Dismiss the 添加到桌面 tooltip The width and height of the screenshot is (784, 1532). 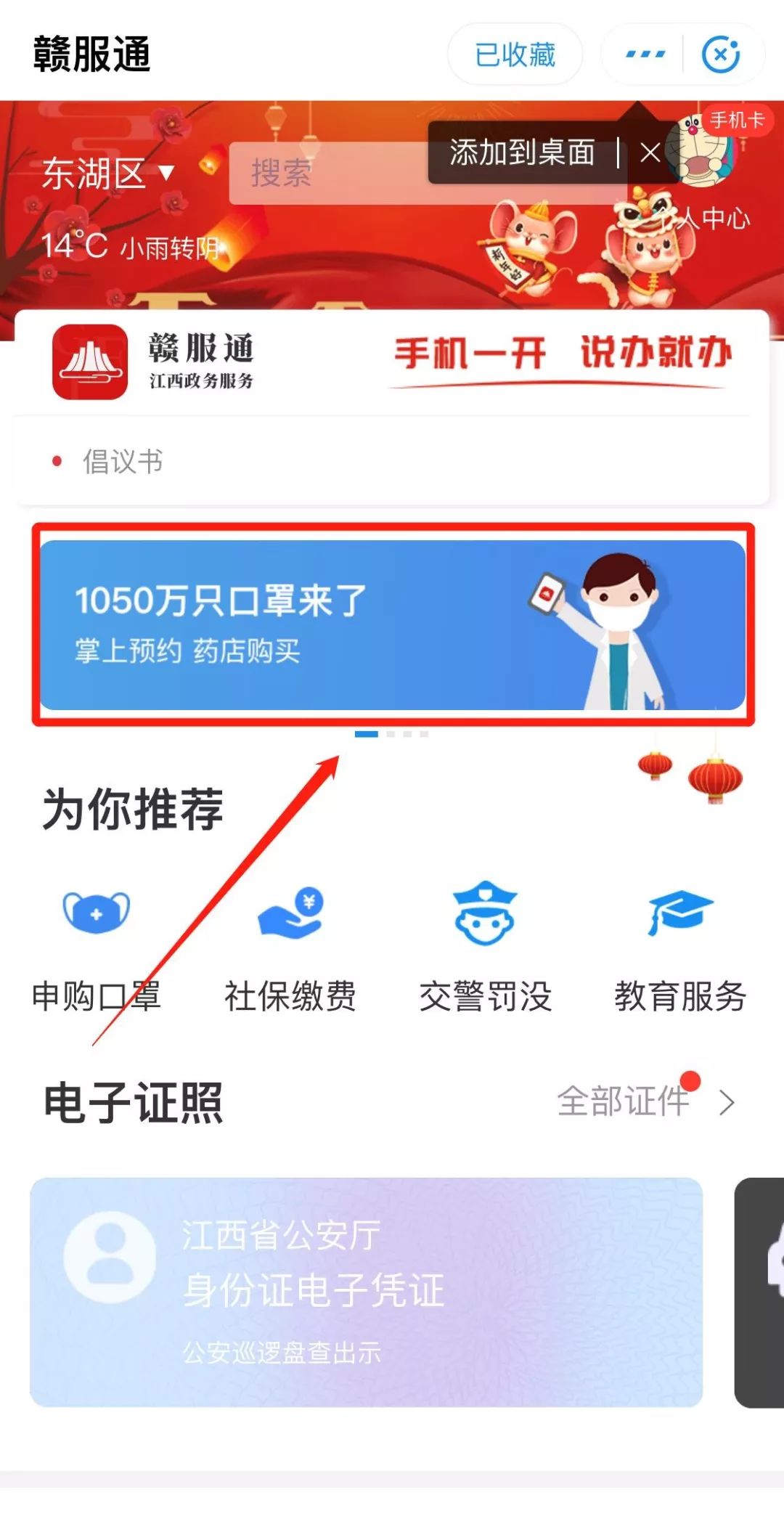tap(650, 153)
